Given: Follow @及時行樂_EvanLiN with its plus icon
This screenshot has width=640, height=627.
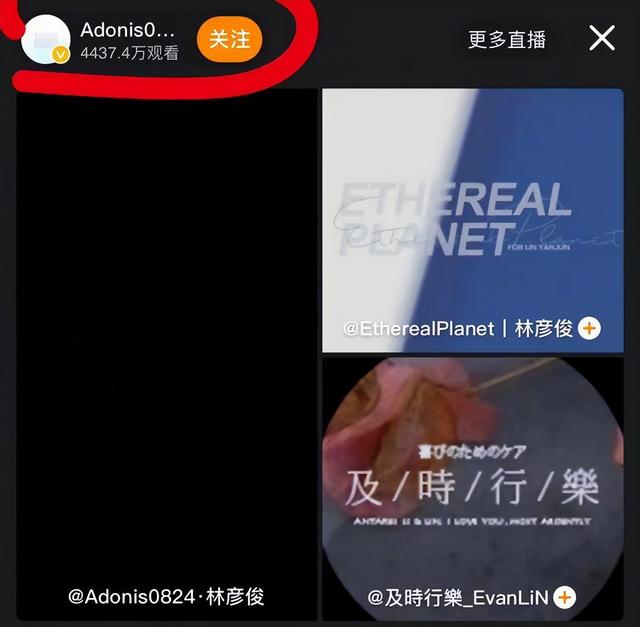Looking at the screenshot, I should click(565, 597).
